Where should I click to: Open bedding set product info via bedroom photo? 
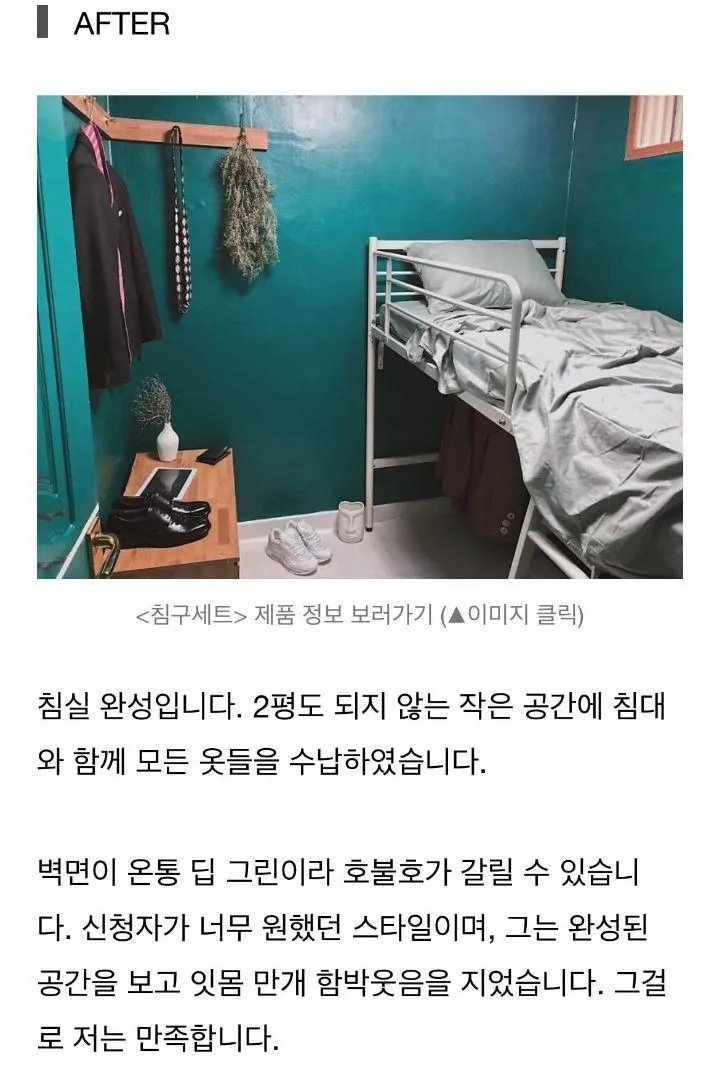(360, 337)
